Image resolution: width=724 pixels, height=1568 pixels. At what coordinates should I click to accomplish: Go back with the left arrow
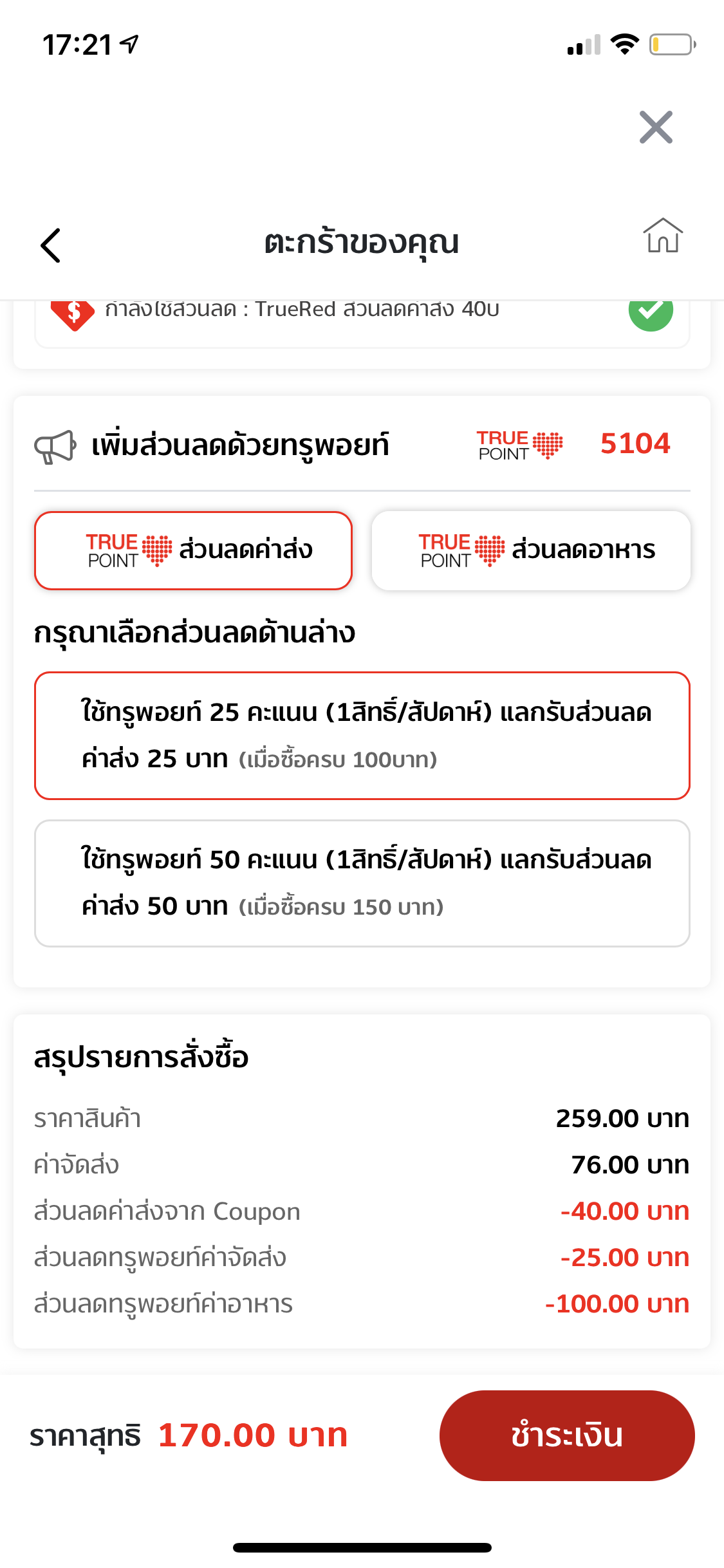pos(50,245)
